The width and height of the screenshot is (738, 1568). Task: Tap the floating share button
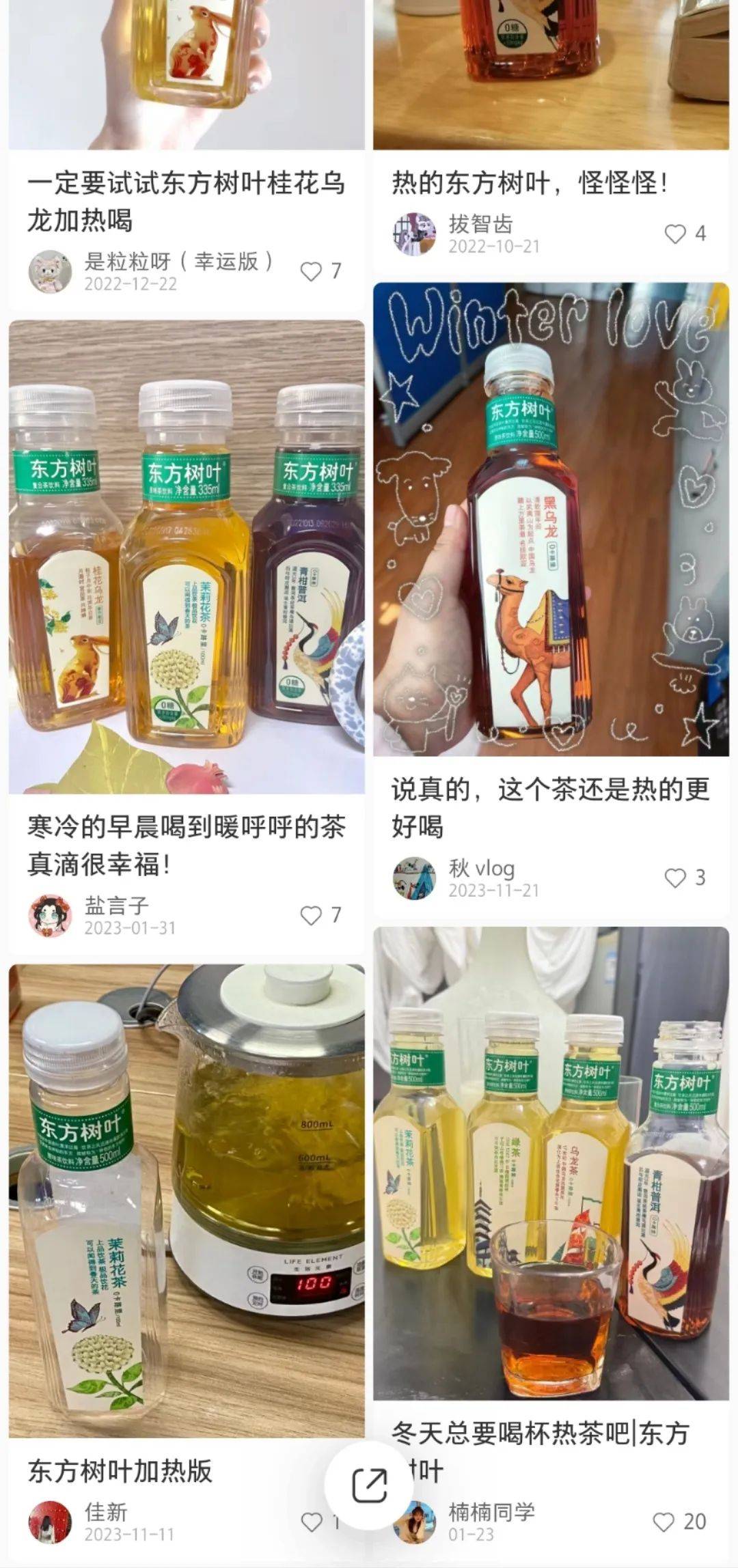click(370, 1485)
